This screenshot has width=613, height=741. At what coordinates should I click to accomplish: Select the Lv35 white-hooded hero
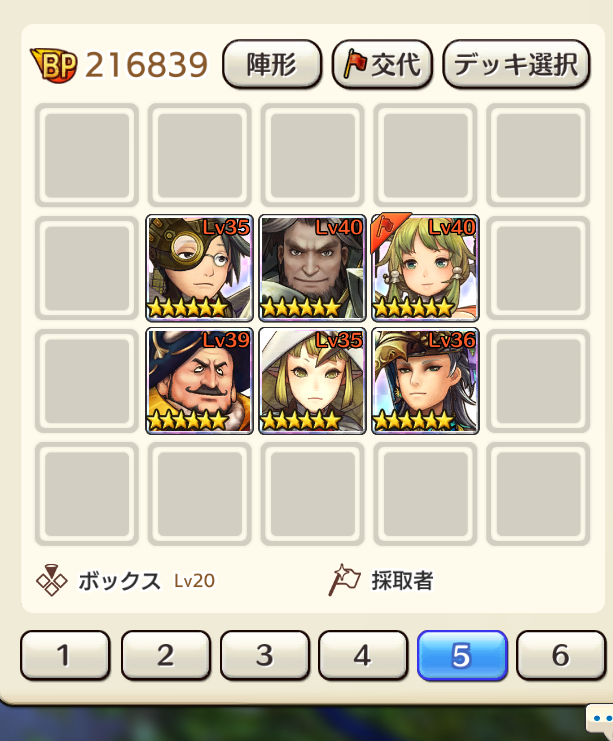point(312,381)
